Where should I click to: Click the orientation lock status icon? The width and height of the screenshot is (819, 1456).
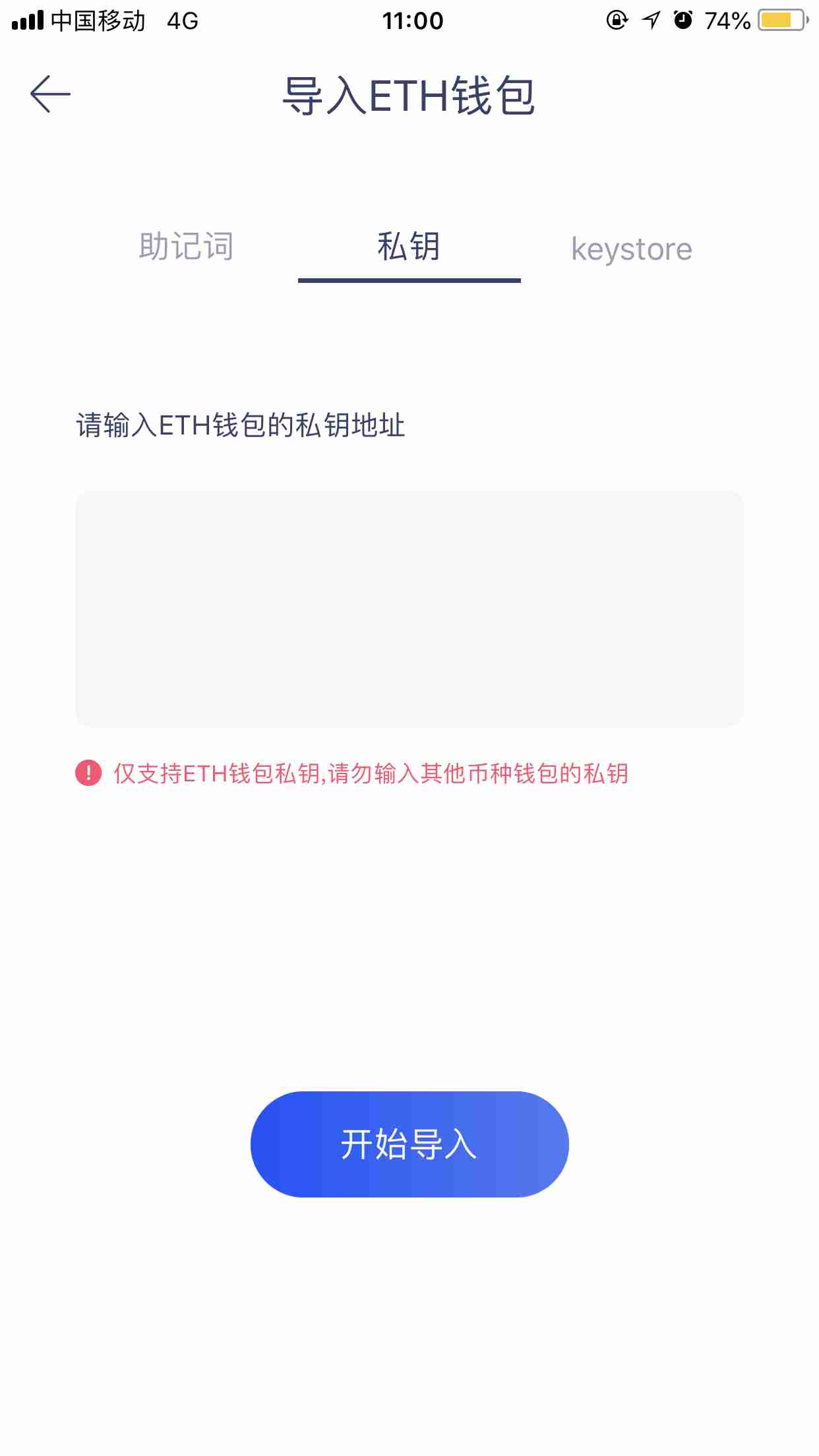(x=616, y=20)
